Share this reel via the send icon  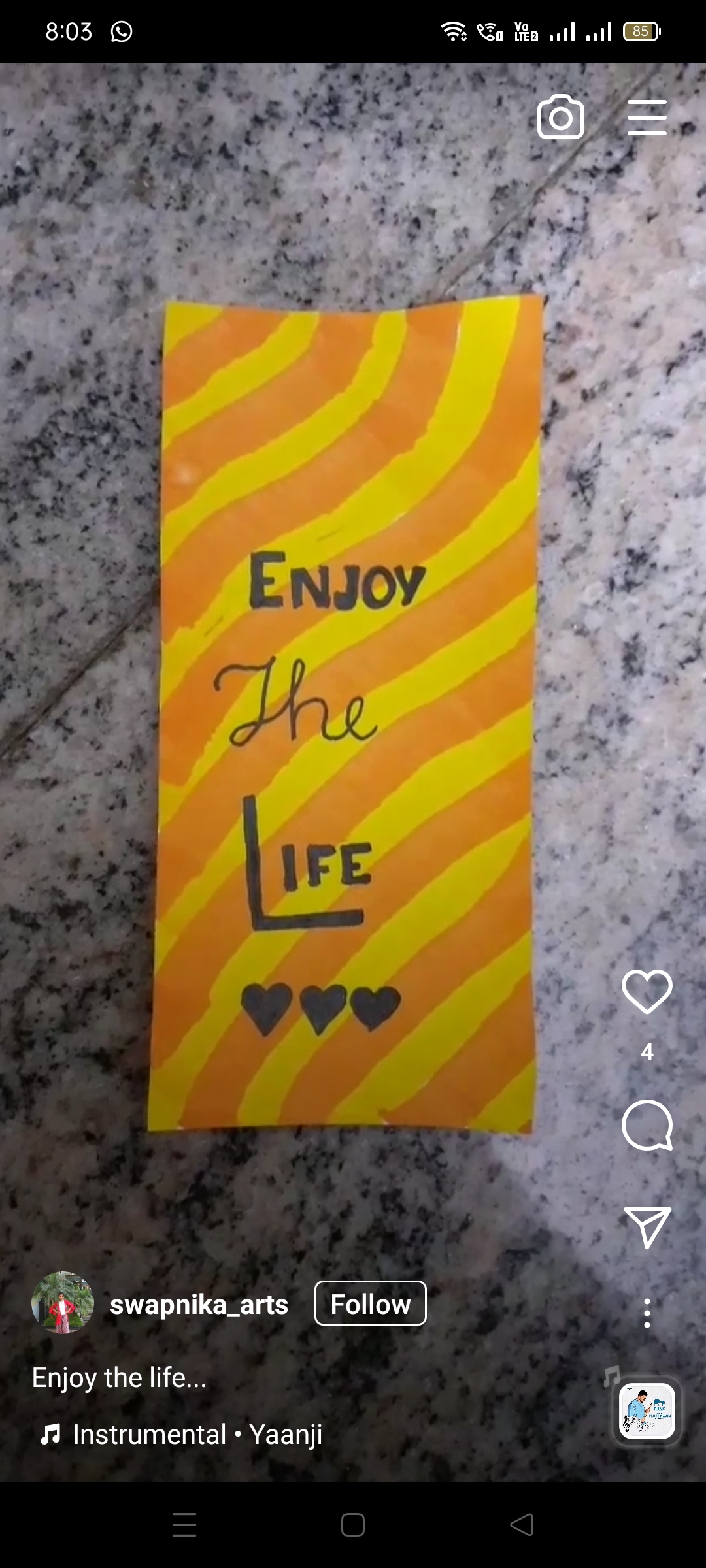pos(647,1227)
